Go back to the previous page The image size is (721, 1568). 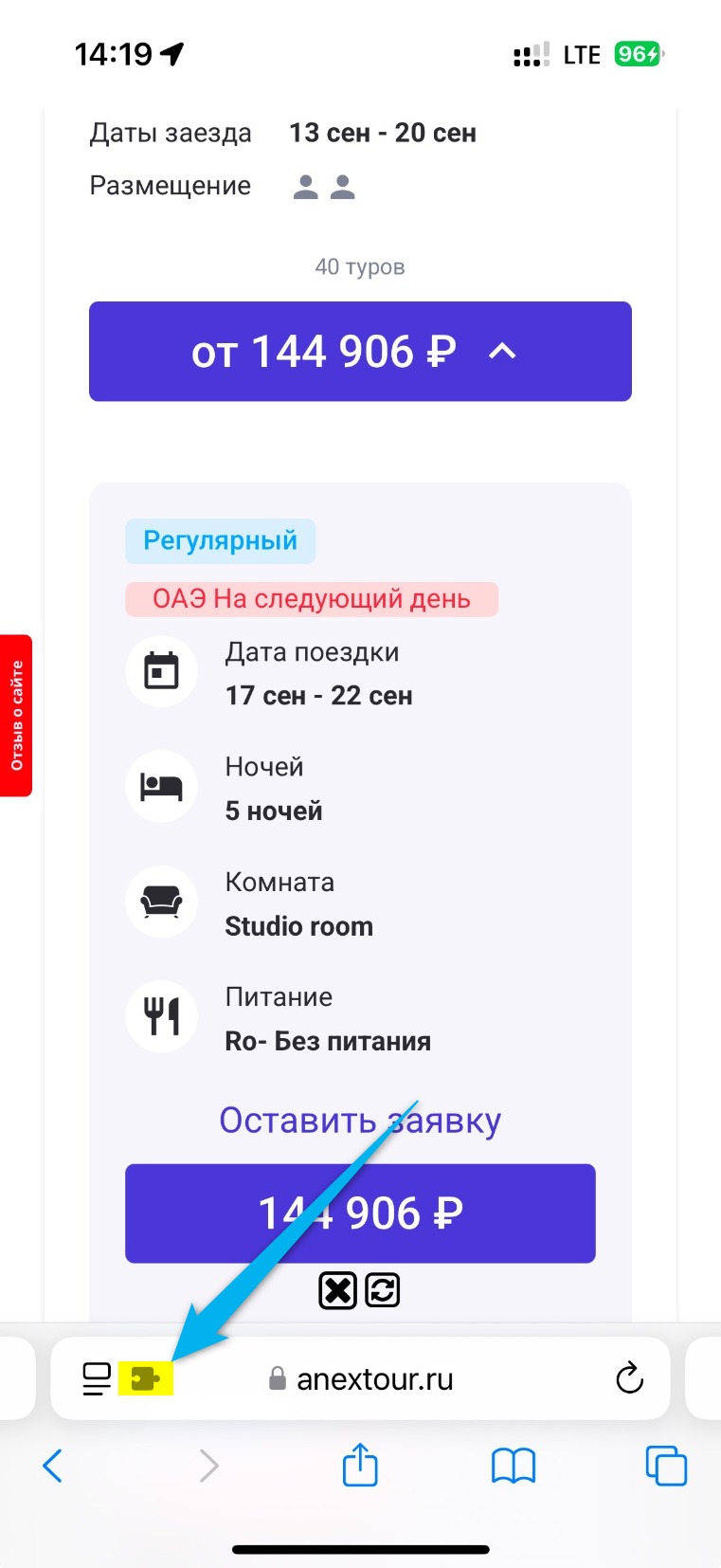click(53, 1467)
